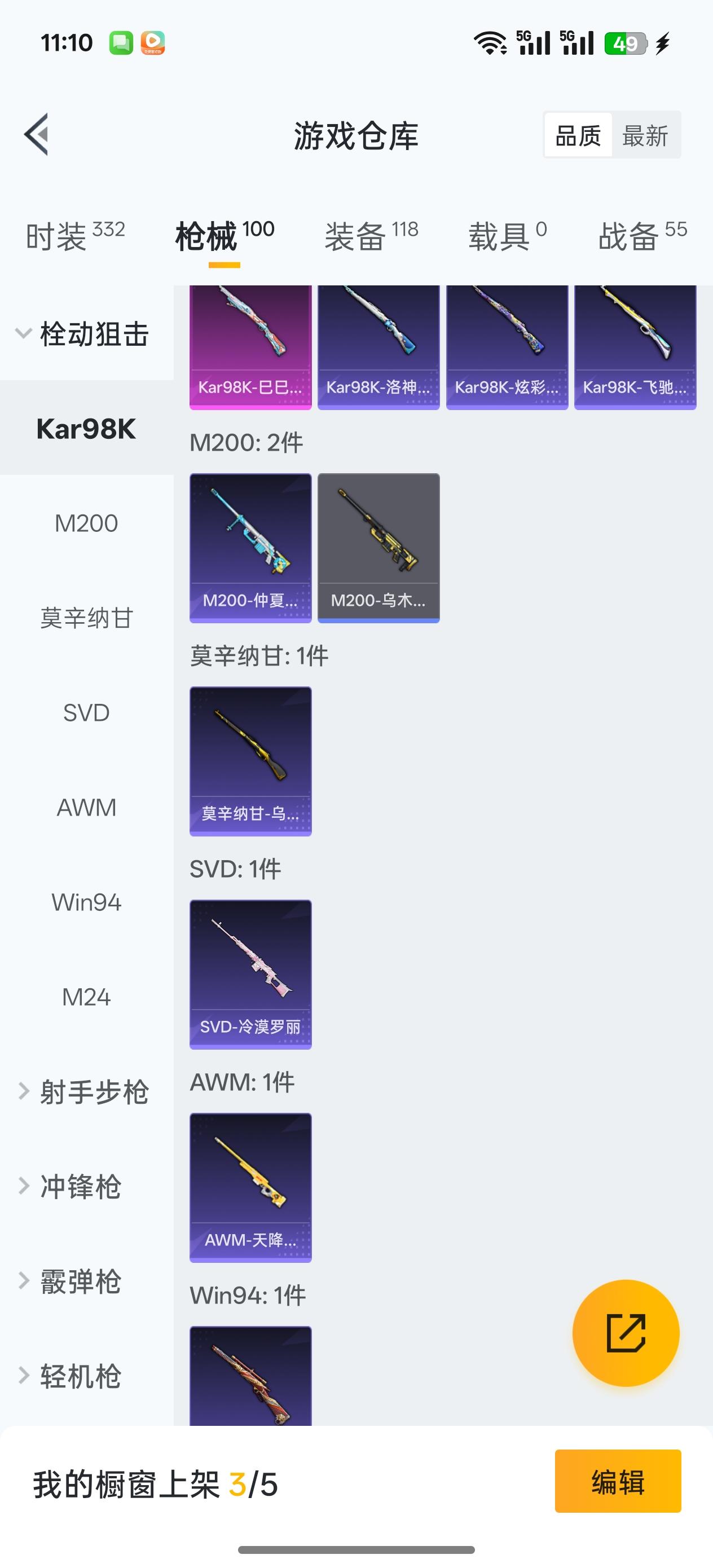This screenshot has height=1568, width=713.
Task: Select the Kar98K-洛神 skin
Action: click(x=378, y=344)
